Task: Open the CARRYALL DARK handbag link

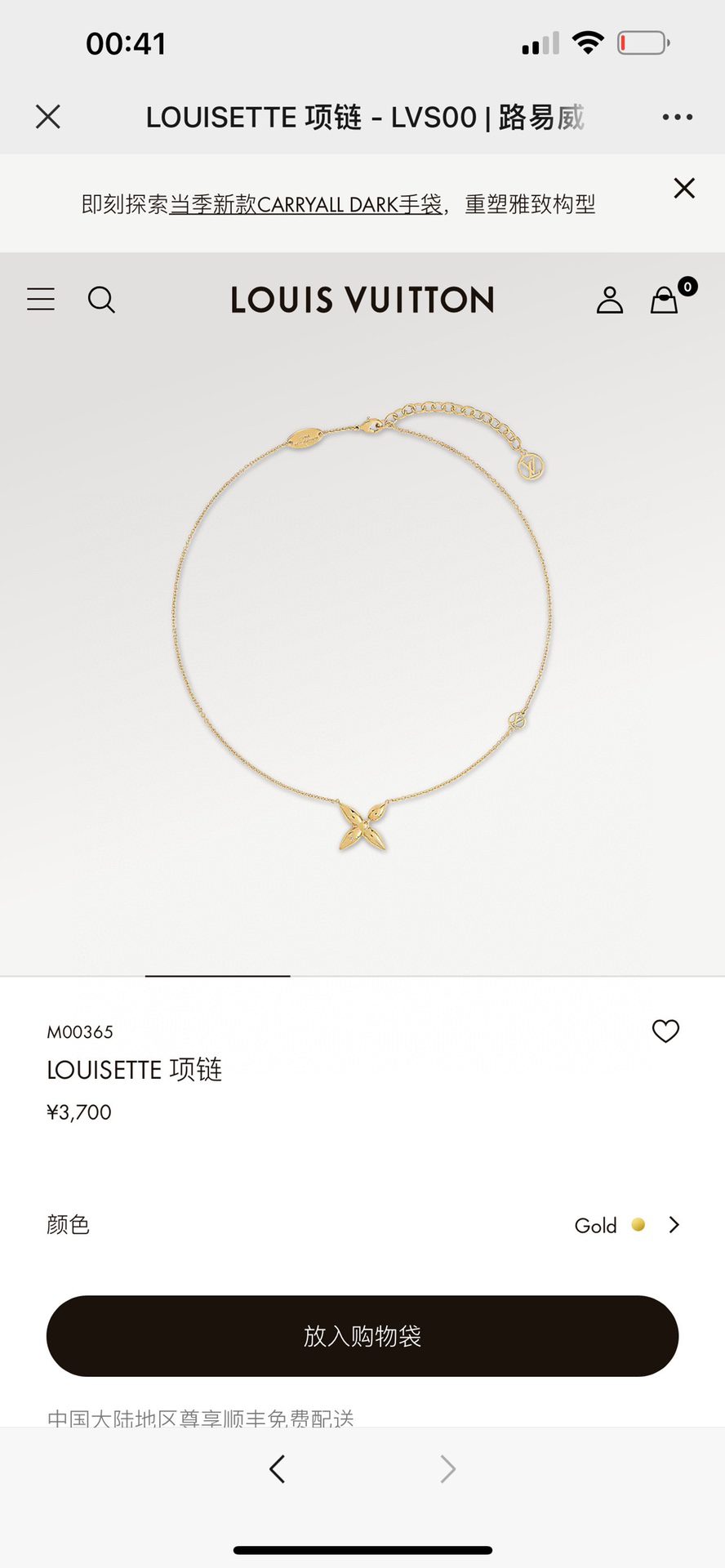Action: click(306, 204)
